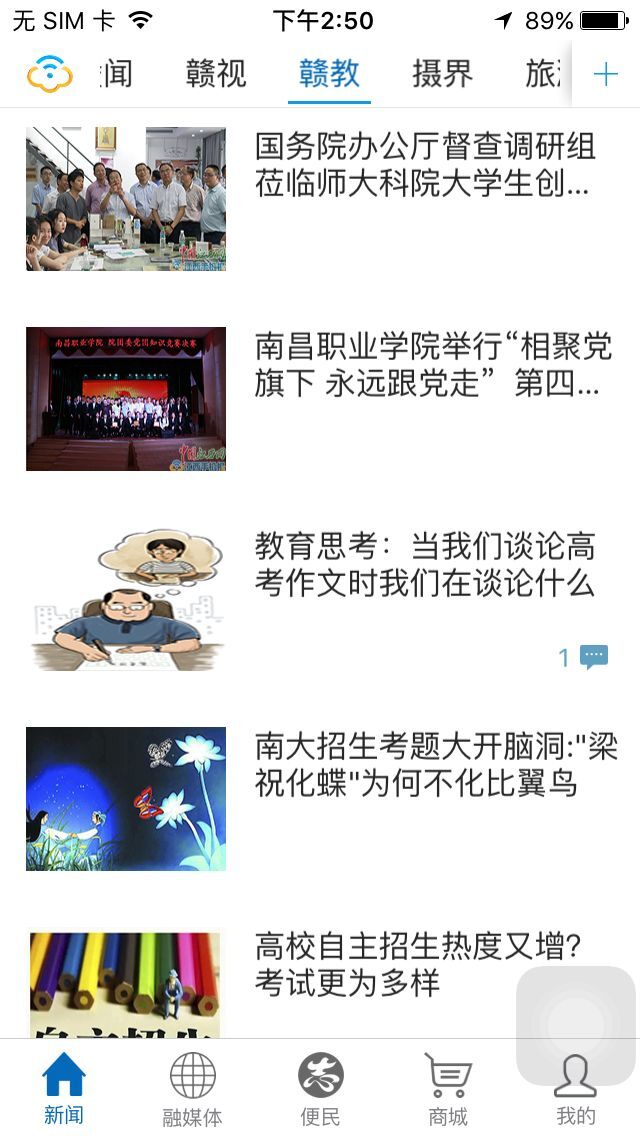
Task: Go to the 新闻 bottom tab
Action: (x=63, y=1088)
